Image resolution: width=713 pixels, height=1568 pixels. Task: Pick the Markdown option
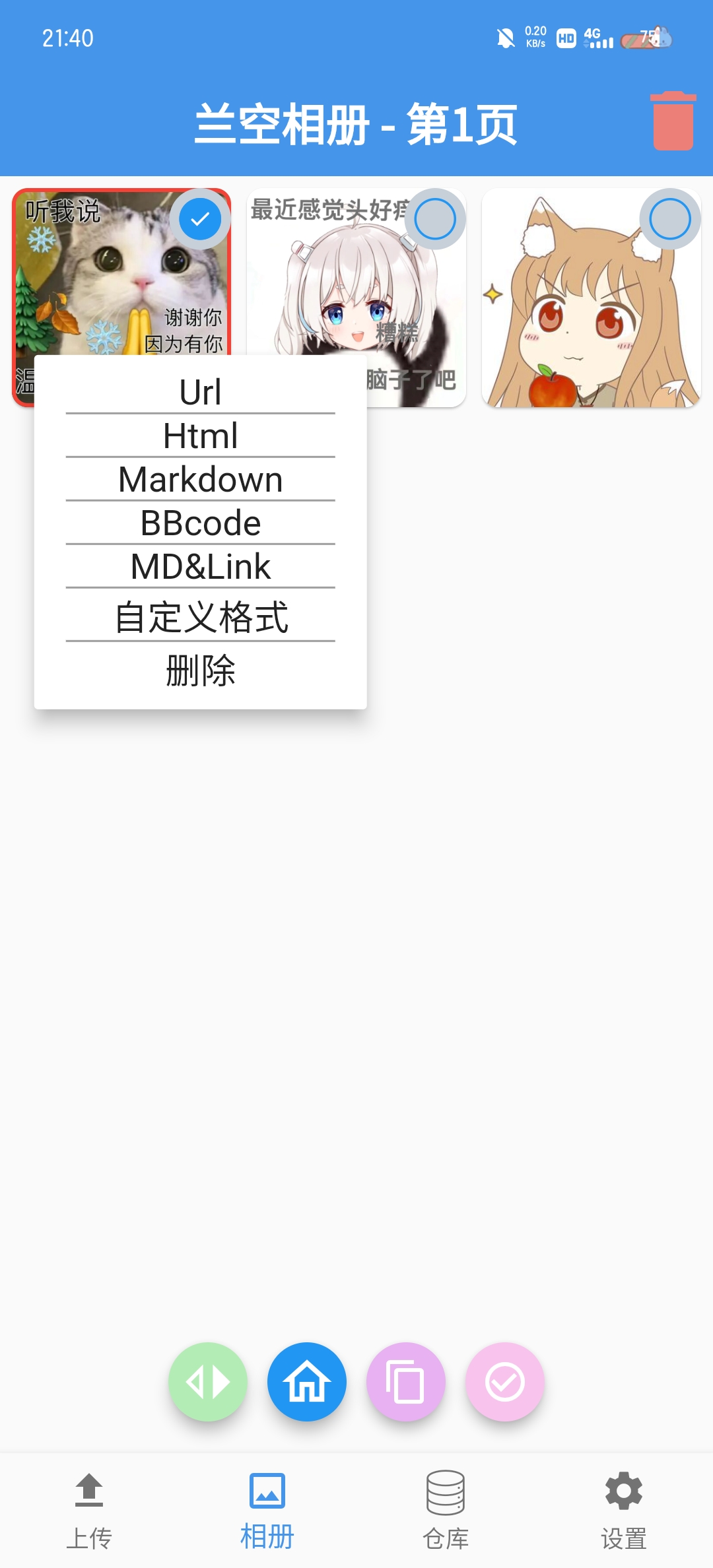point(201,479)
